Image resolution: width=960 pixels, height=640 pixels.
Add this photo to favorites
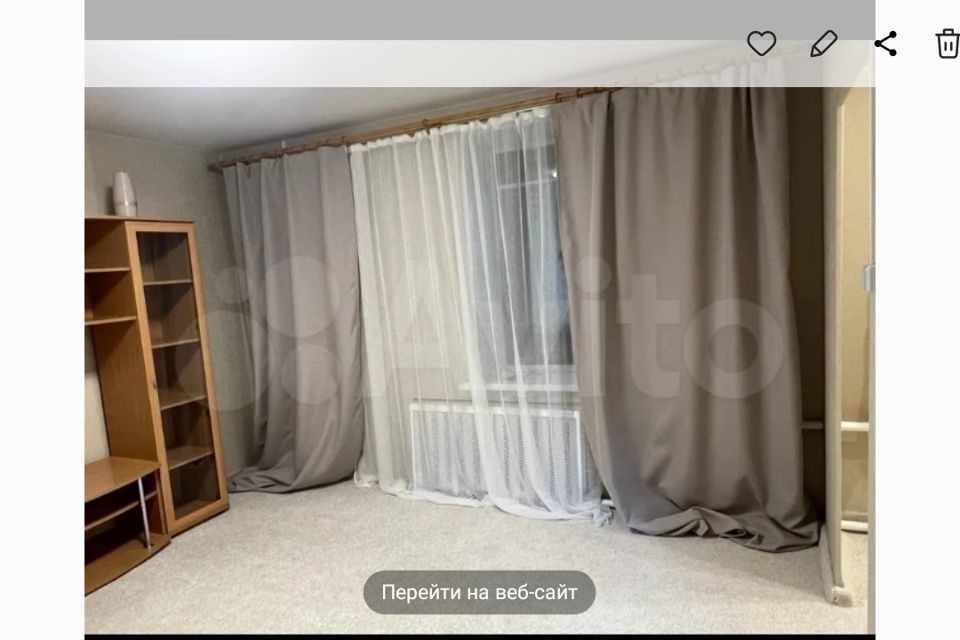pos(762,43)
